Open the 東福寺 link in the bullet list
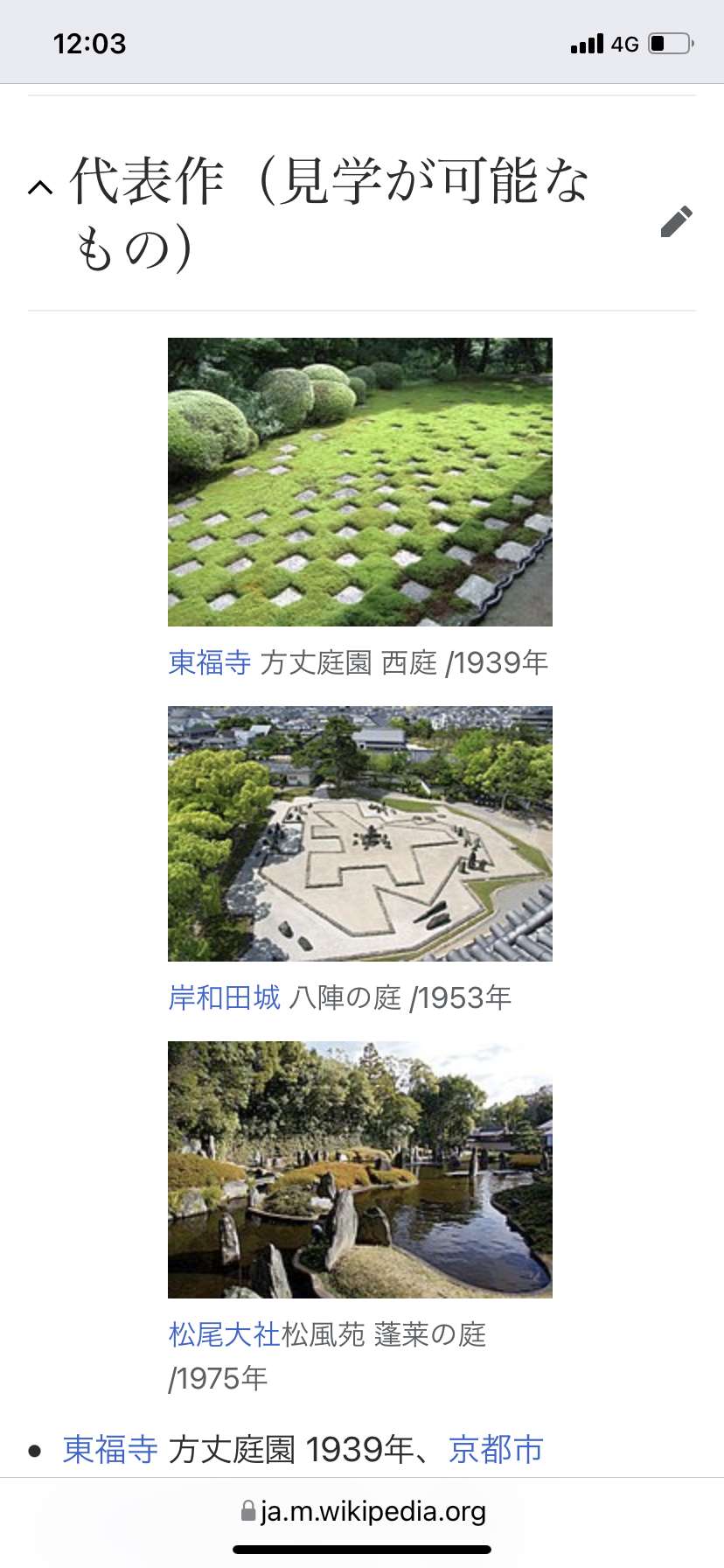The image size is (724, 1568). click(x=110, y=1450)
